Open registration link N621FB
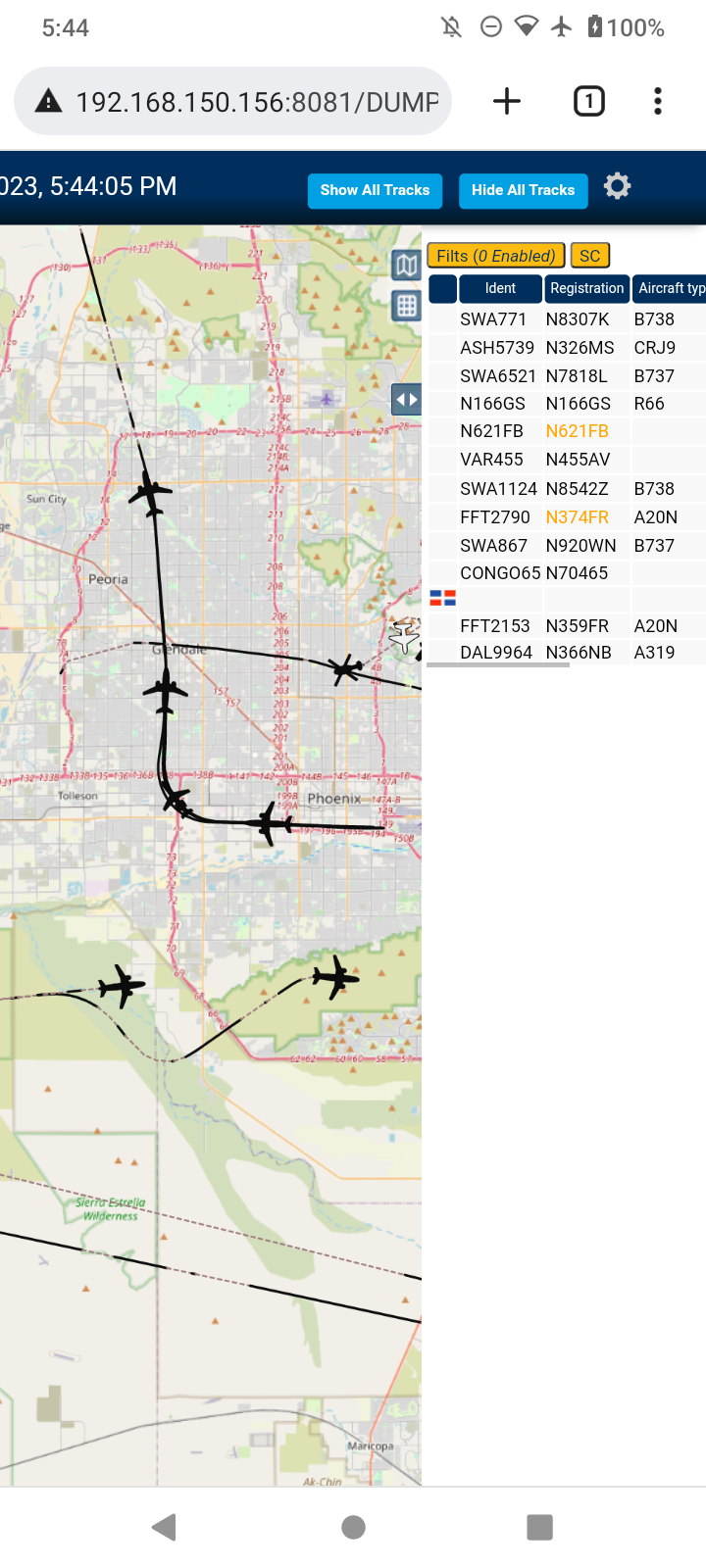 tap(577, 431)
